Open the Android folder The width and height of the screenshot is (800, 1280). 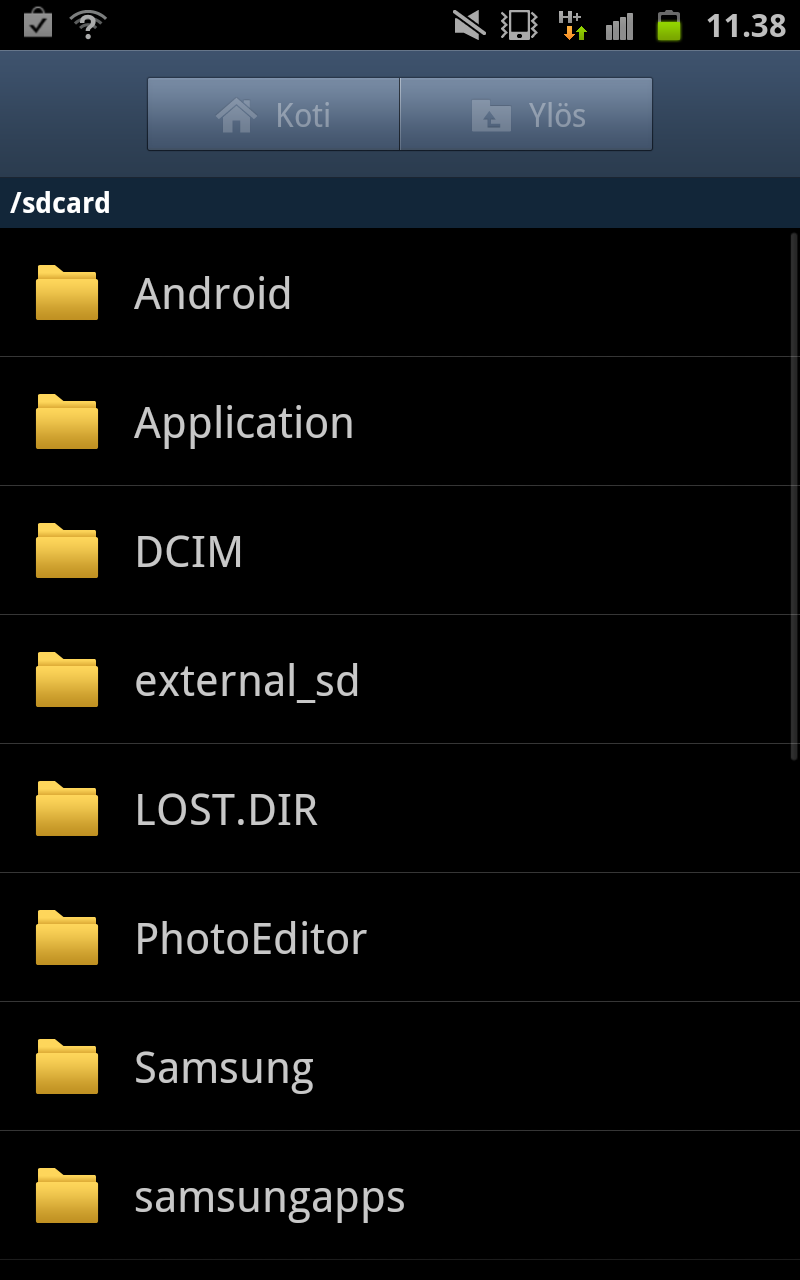coord(400,292)
